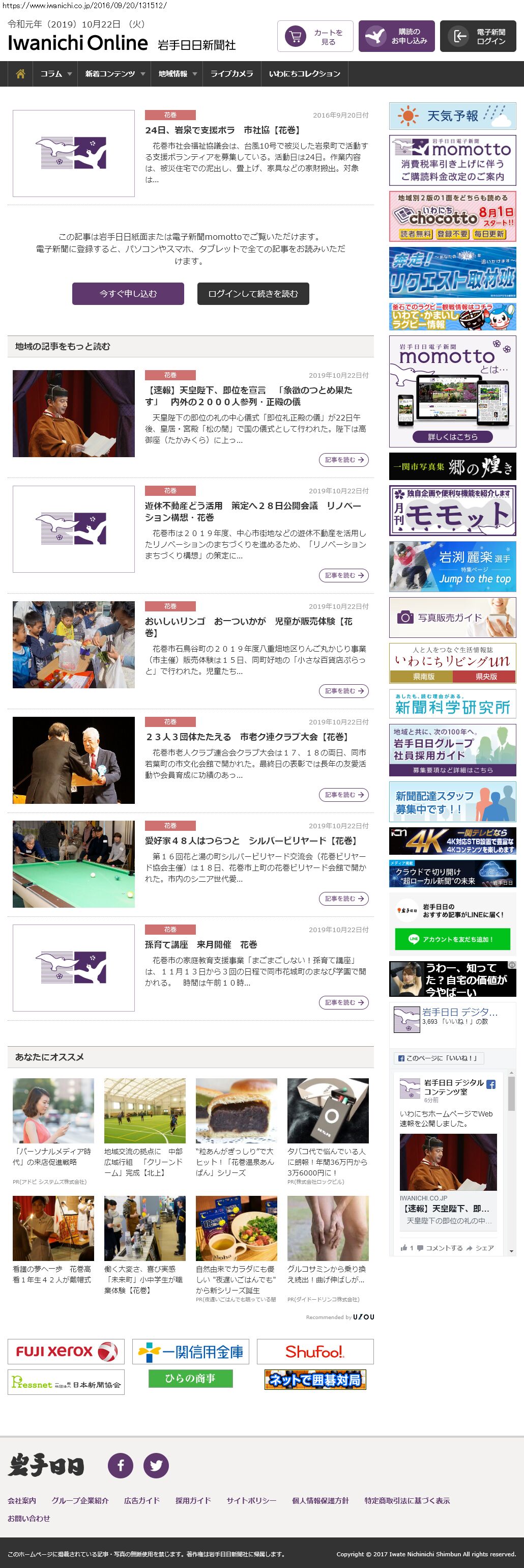Tap the 購読のお申し込み button
This screenshot has height=1568, width=524.
[396, 37]
